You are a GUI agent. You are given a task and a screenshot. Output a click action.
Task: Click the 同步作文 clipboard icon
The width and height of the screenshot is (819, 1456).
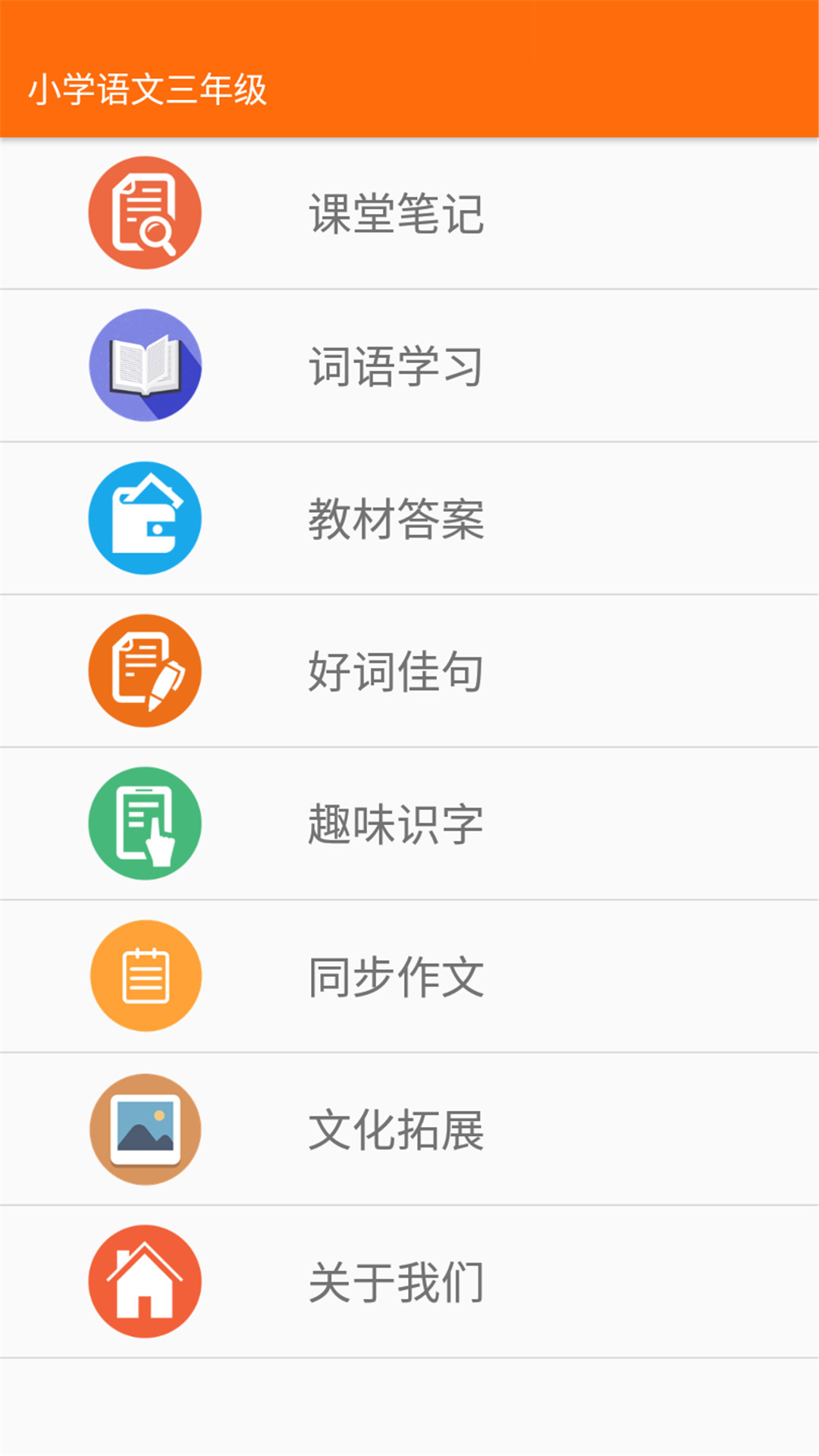(145, 977)
